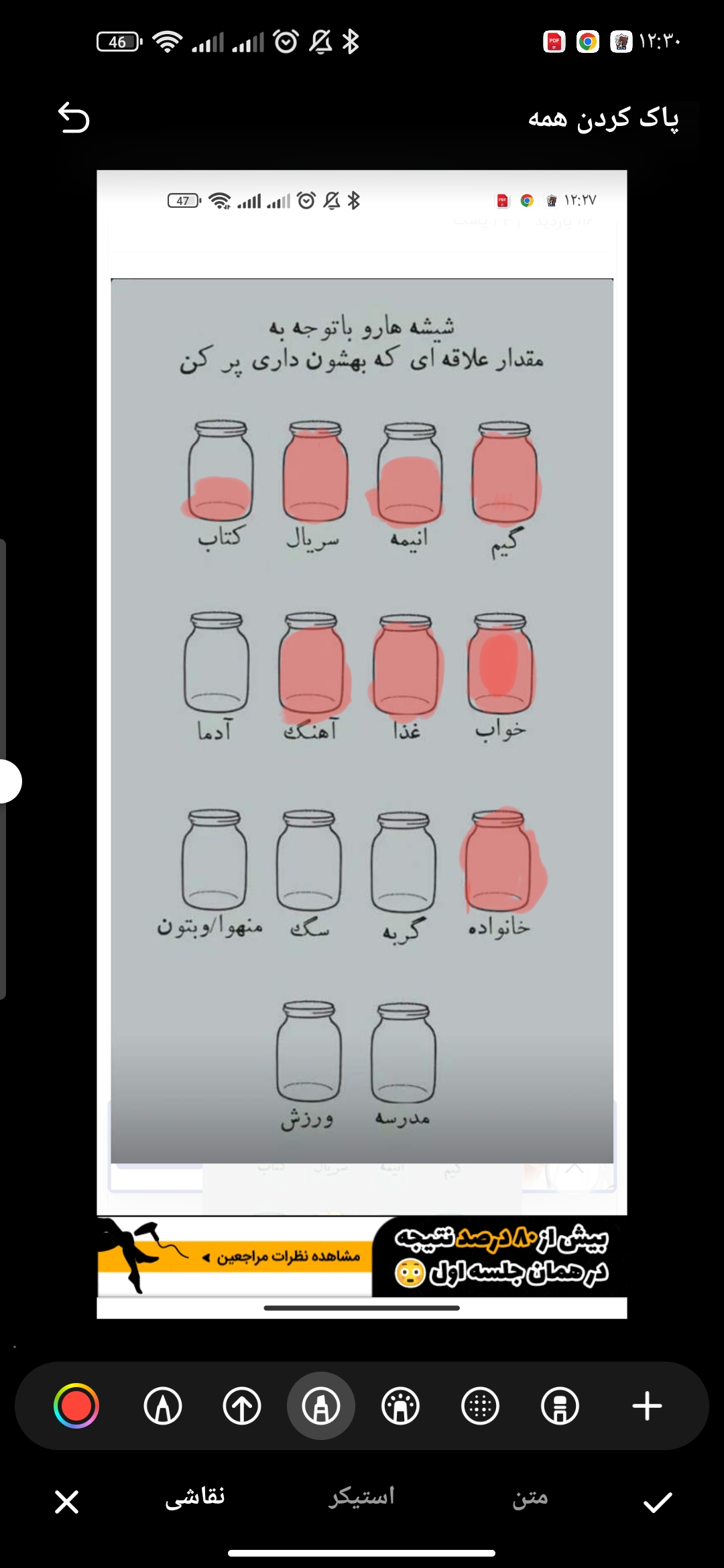724x1568 pixels.
Task: Select the arrow brush tool
Action: (242, 1406)
